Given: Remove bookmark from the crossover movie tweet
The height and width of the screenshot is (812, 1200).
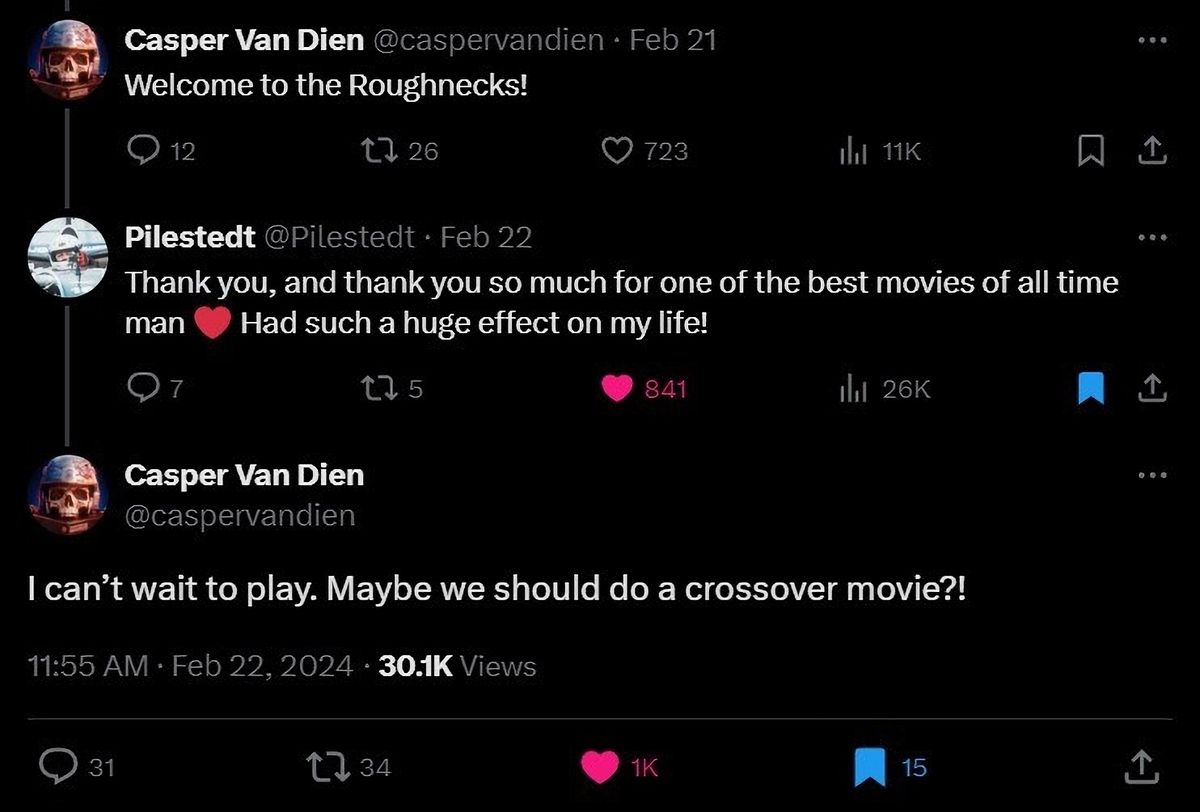Looking at the screenshot, I should (869, 767).
